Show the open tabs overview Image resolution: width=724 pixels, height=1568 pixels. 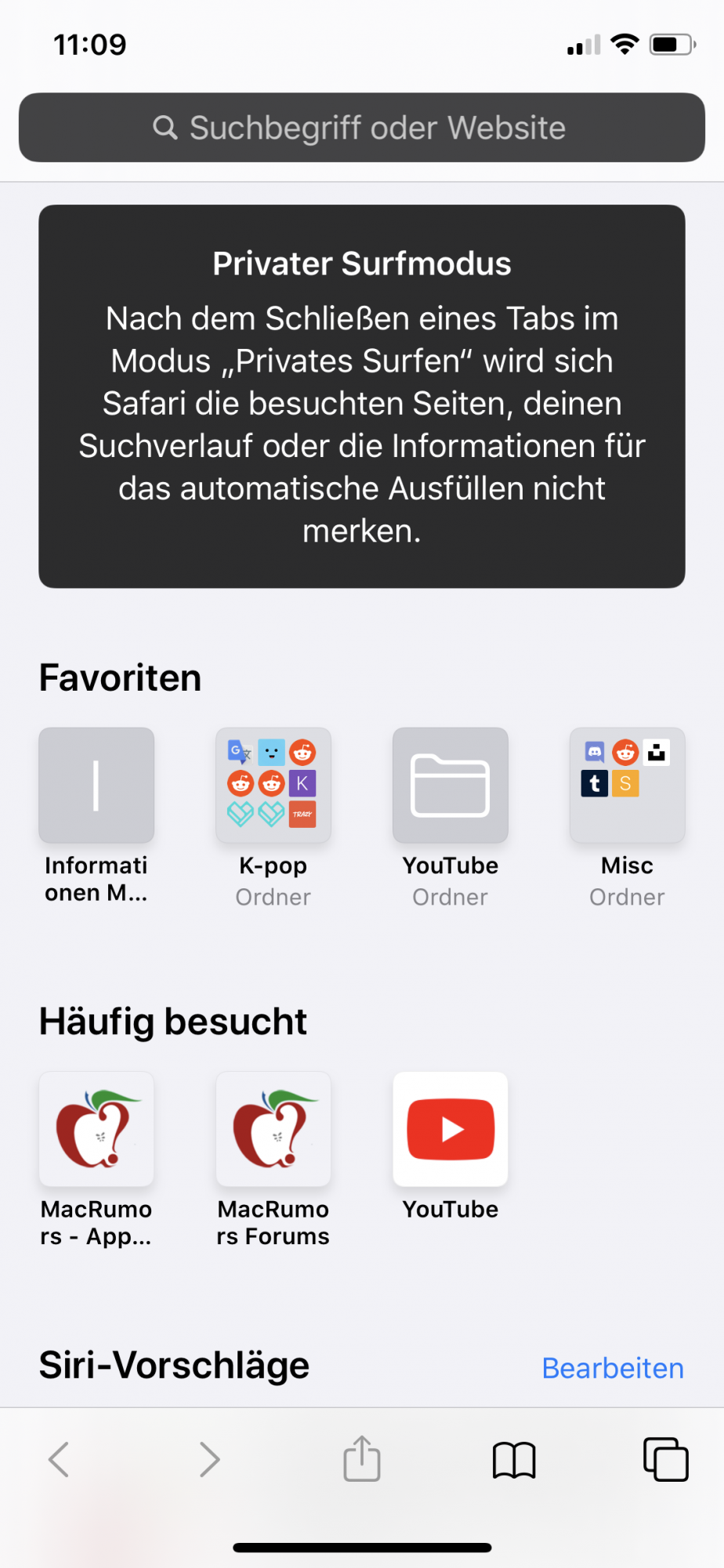(x=665, y=1459)
